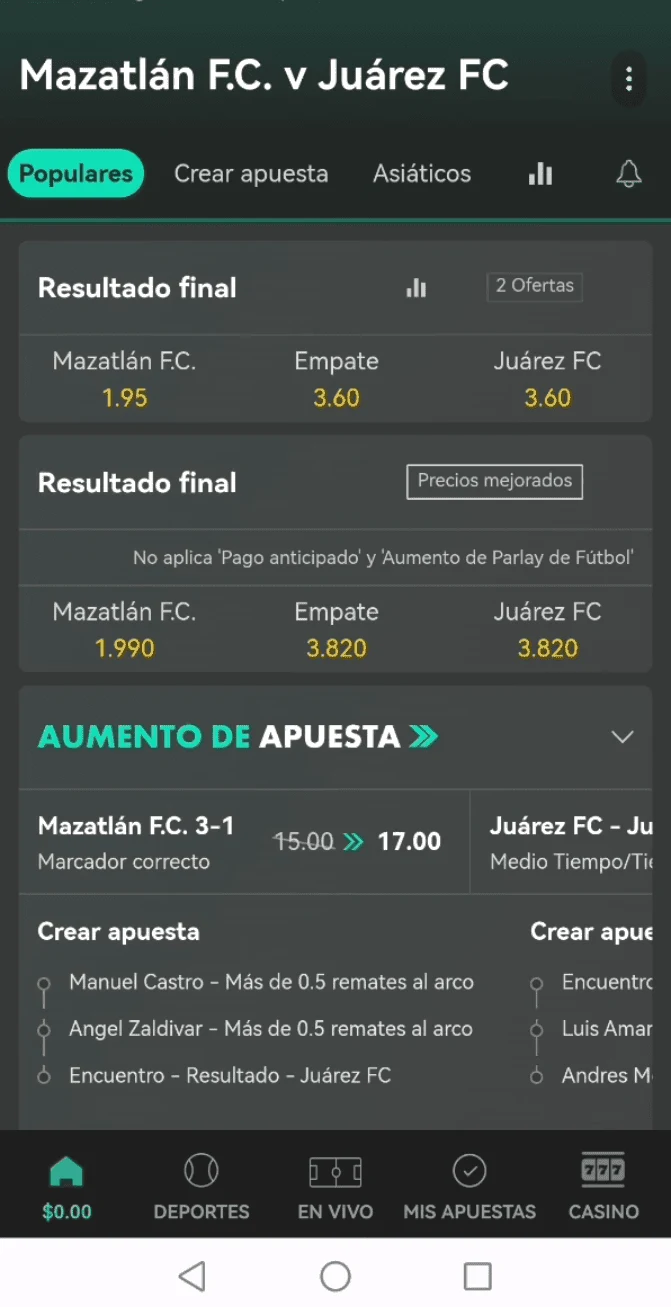
Task: Choose Empate at boosted 3.820
Action: coord(336,630)
